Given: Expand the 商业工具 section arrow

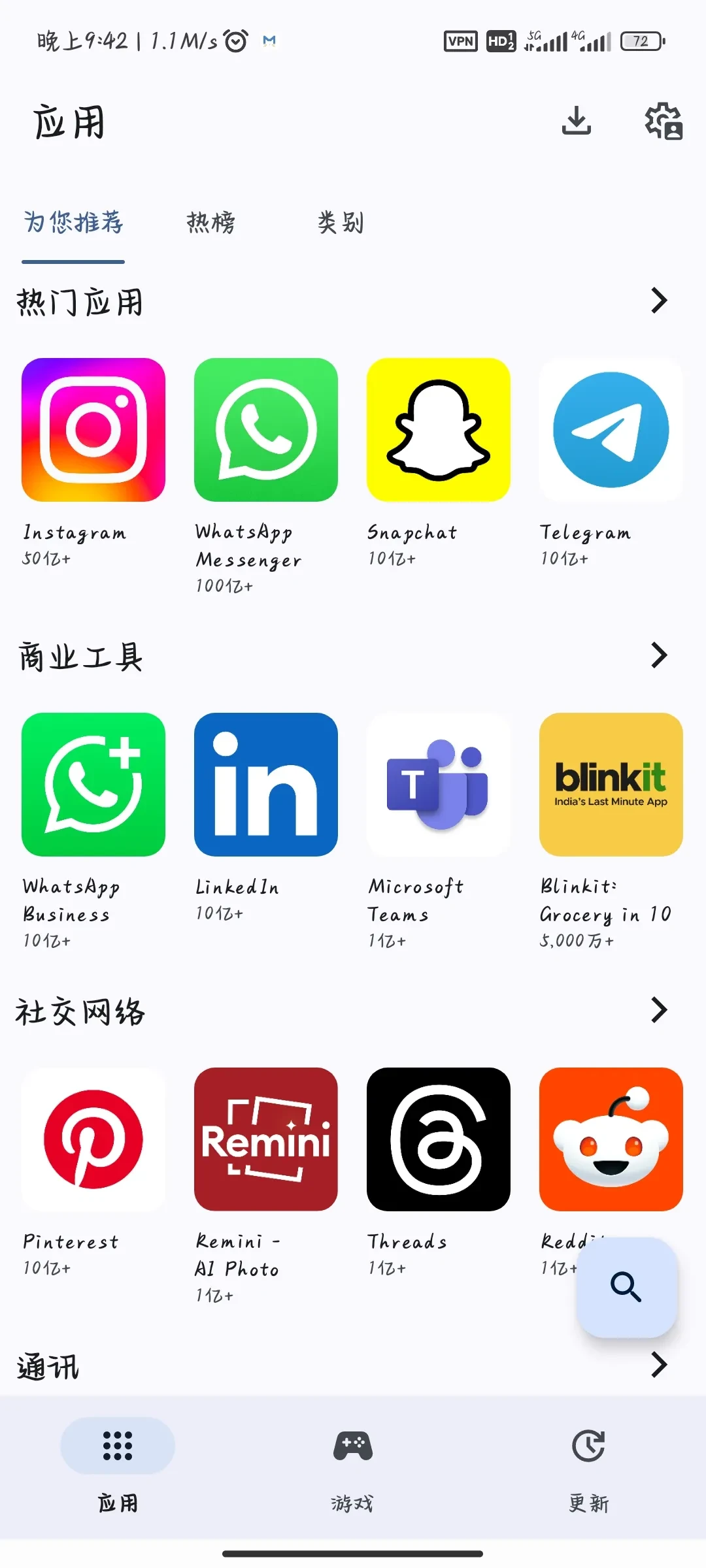Looking at the screenshot, I should click(x=659, y=655).
